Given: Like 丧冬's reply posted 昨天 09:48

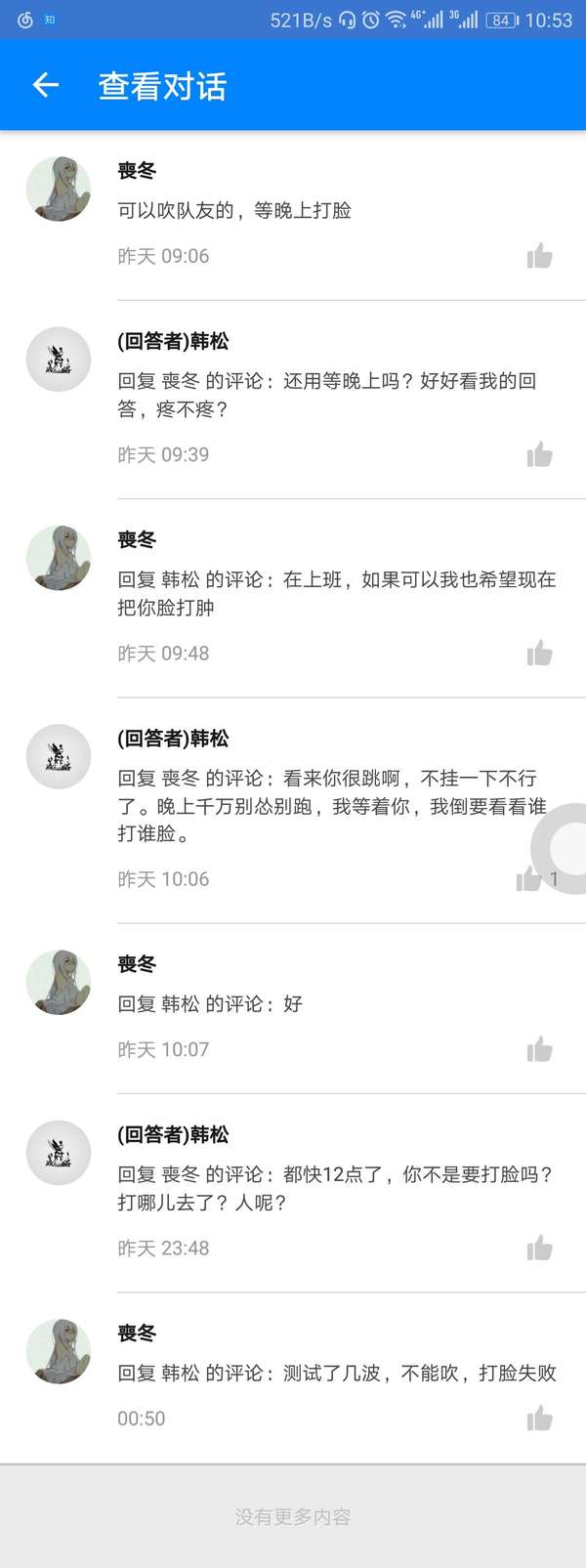Looking at the screenshot, I should click(539, 653).
